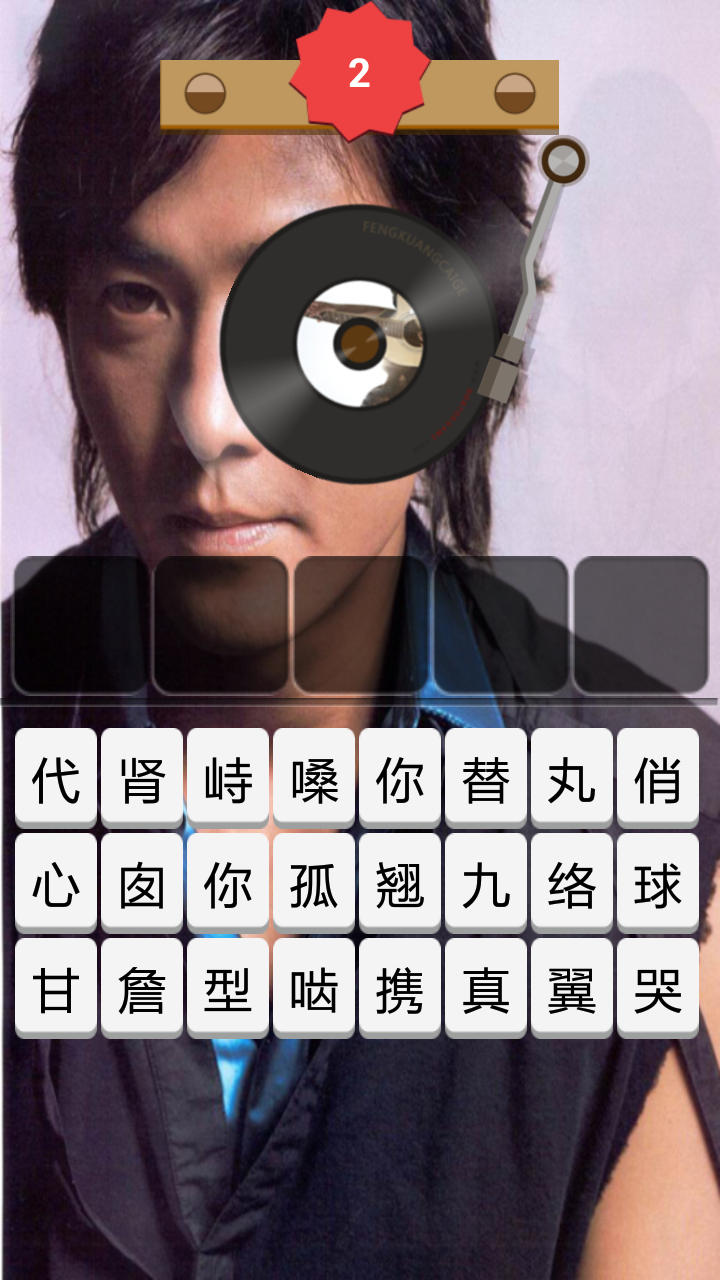
Task: Select the 代 character tile
Action: 56,778
